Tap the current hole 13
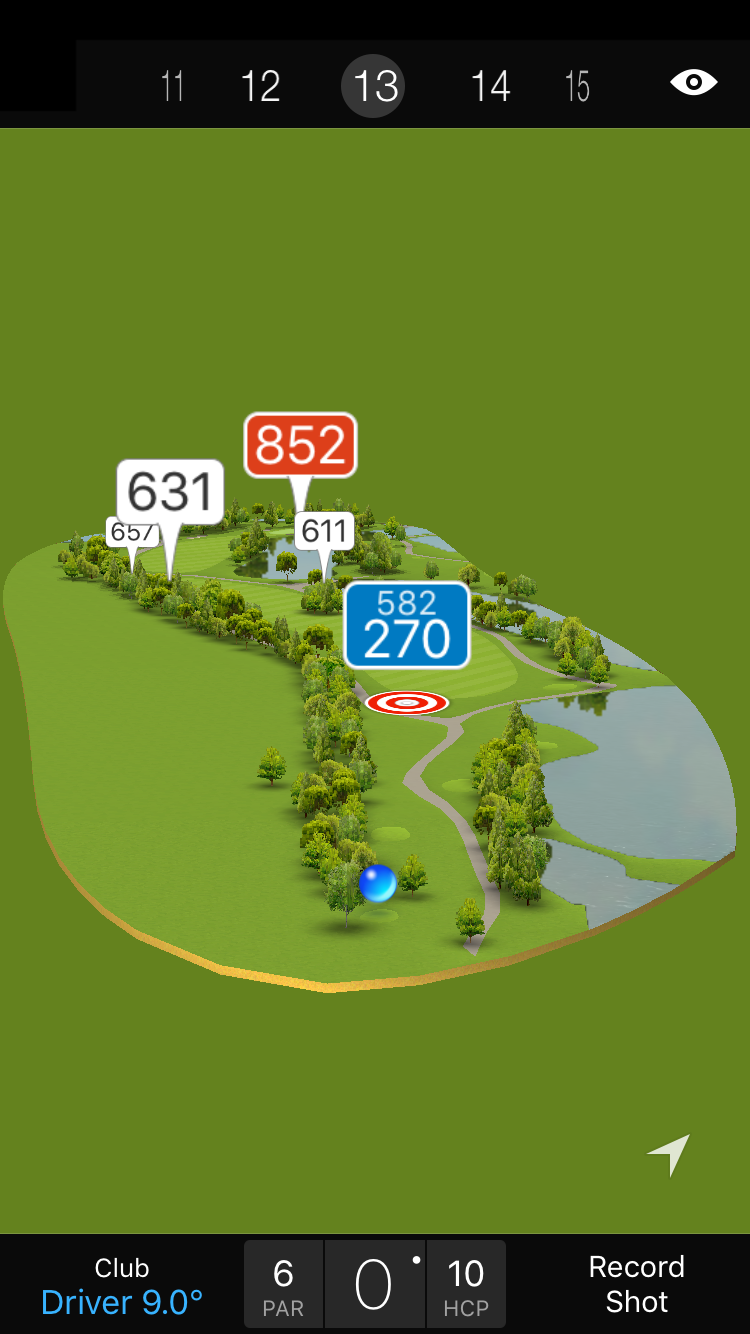Viewport: 750px width, 1334px height. 375,86
